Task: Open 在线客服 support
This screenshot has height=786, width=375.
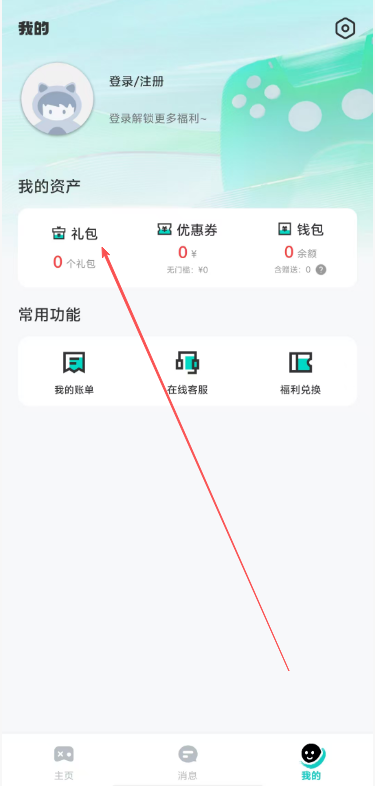Action: click(188, 372)
